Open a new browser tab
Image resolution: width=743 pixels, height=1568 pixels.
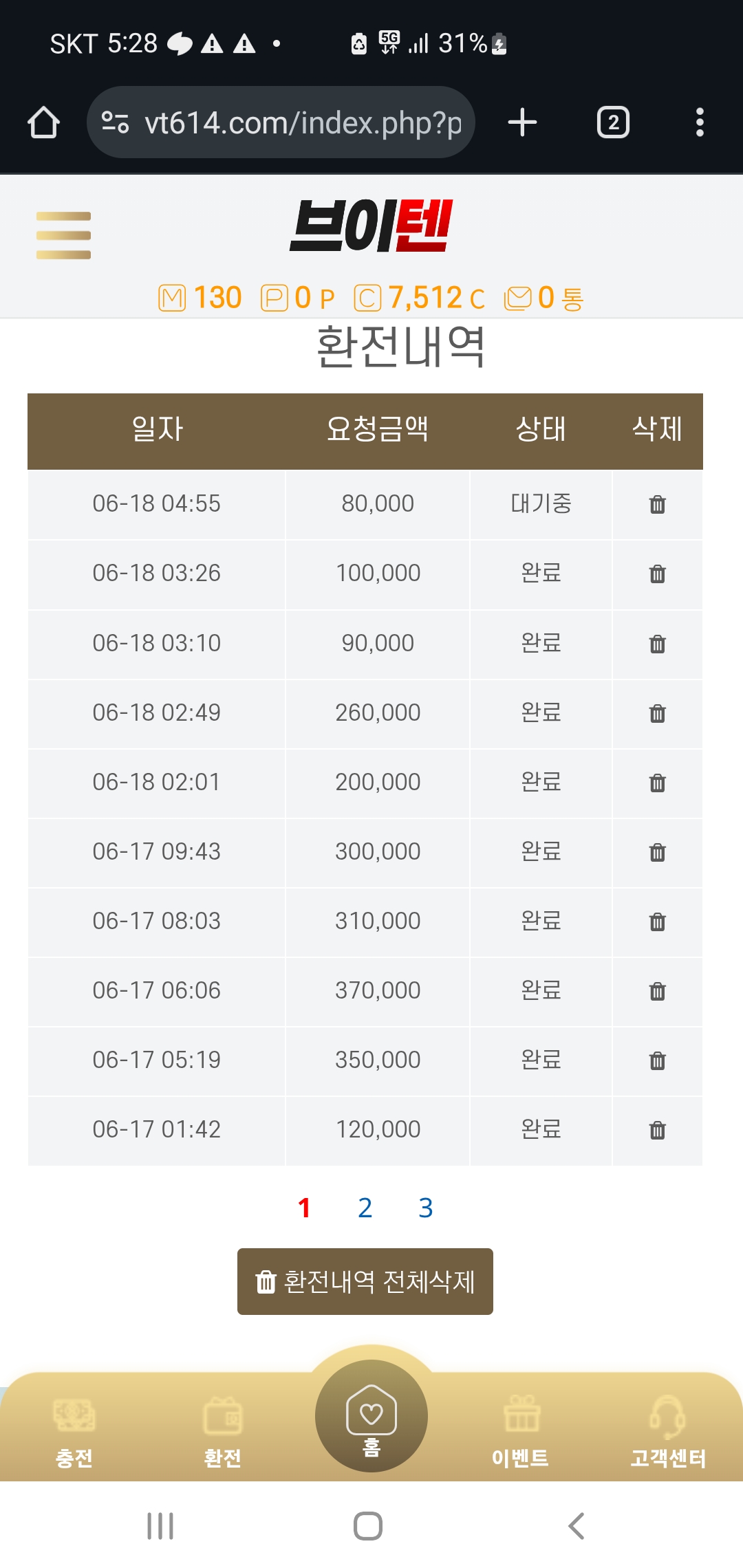coord(522,122)
